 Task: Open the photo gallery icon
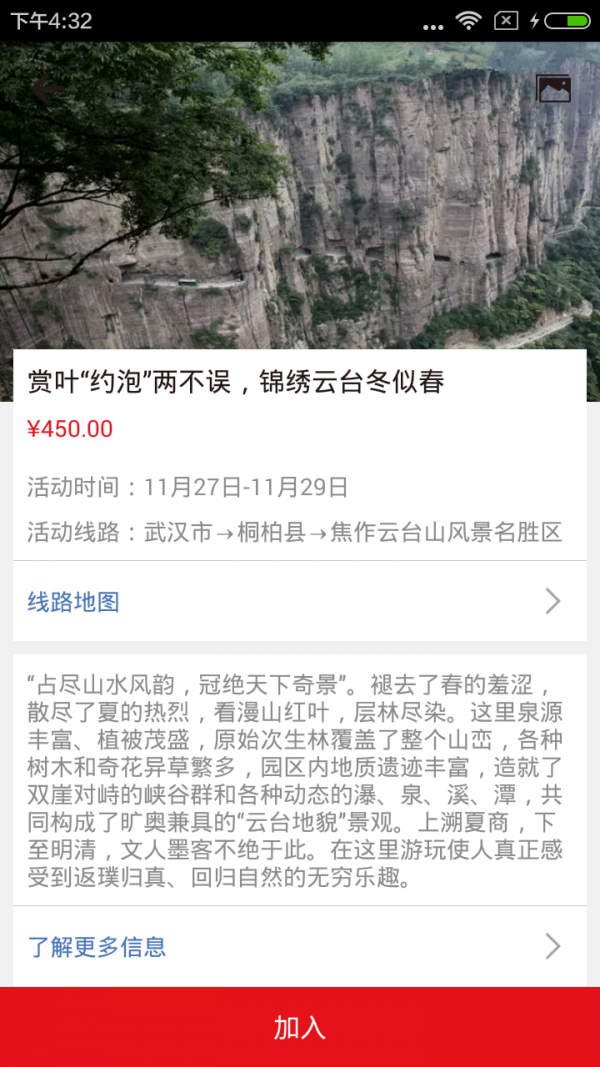pos(553,89)
